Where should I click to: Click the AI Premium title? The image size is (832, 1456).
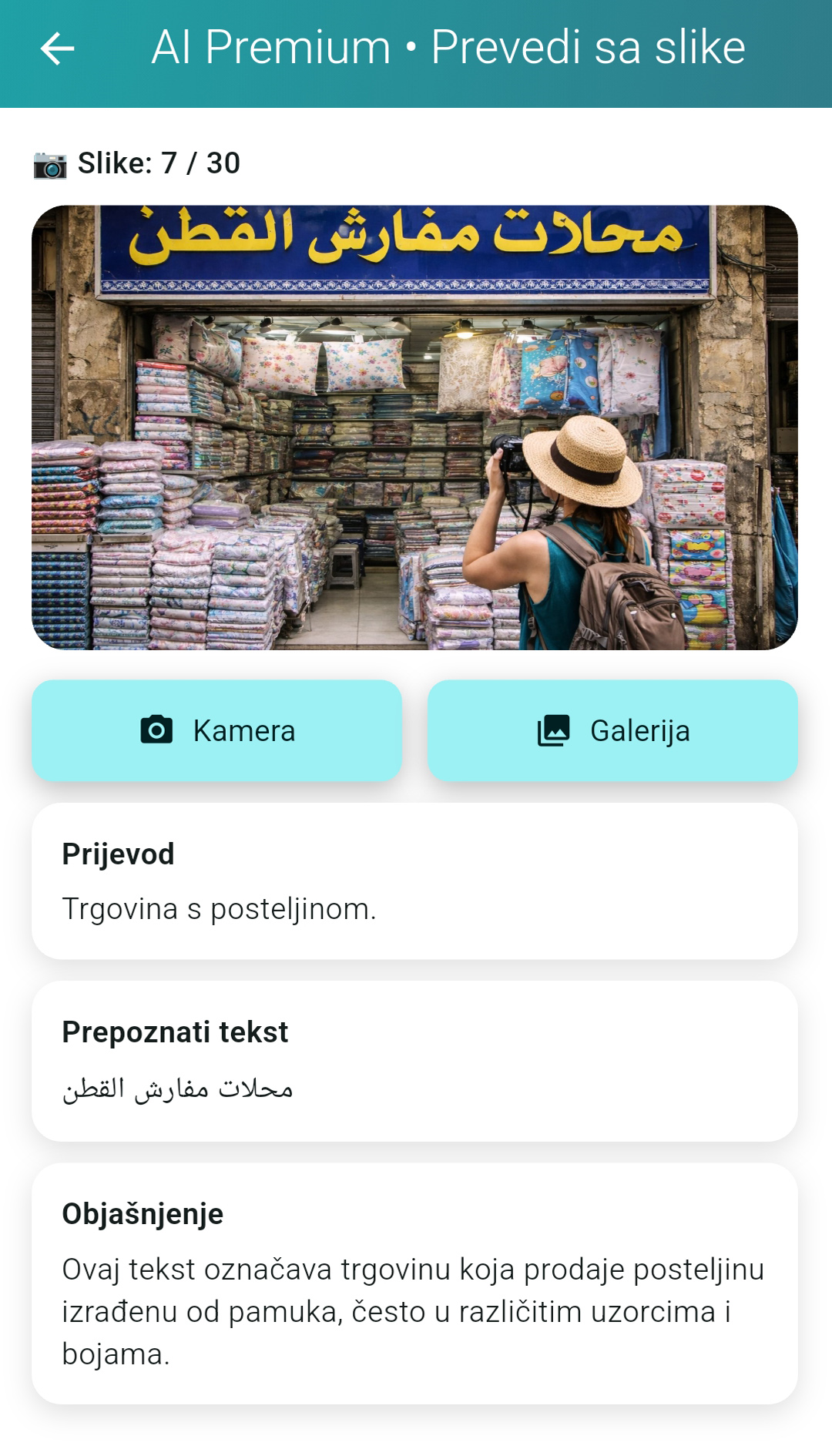click(270, 48)
